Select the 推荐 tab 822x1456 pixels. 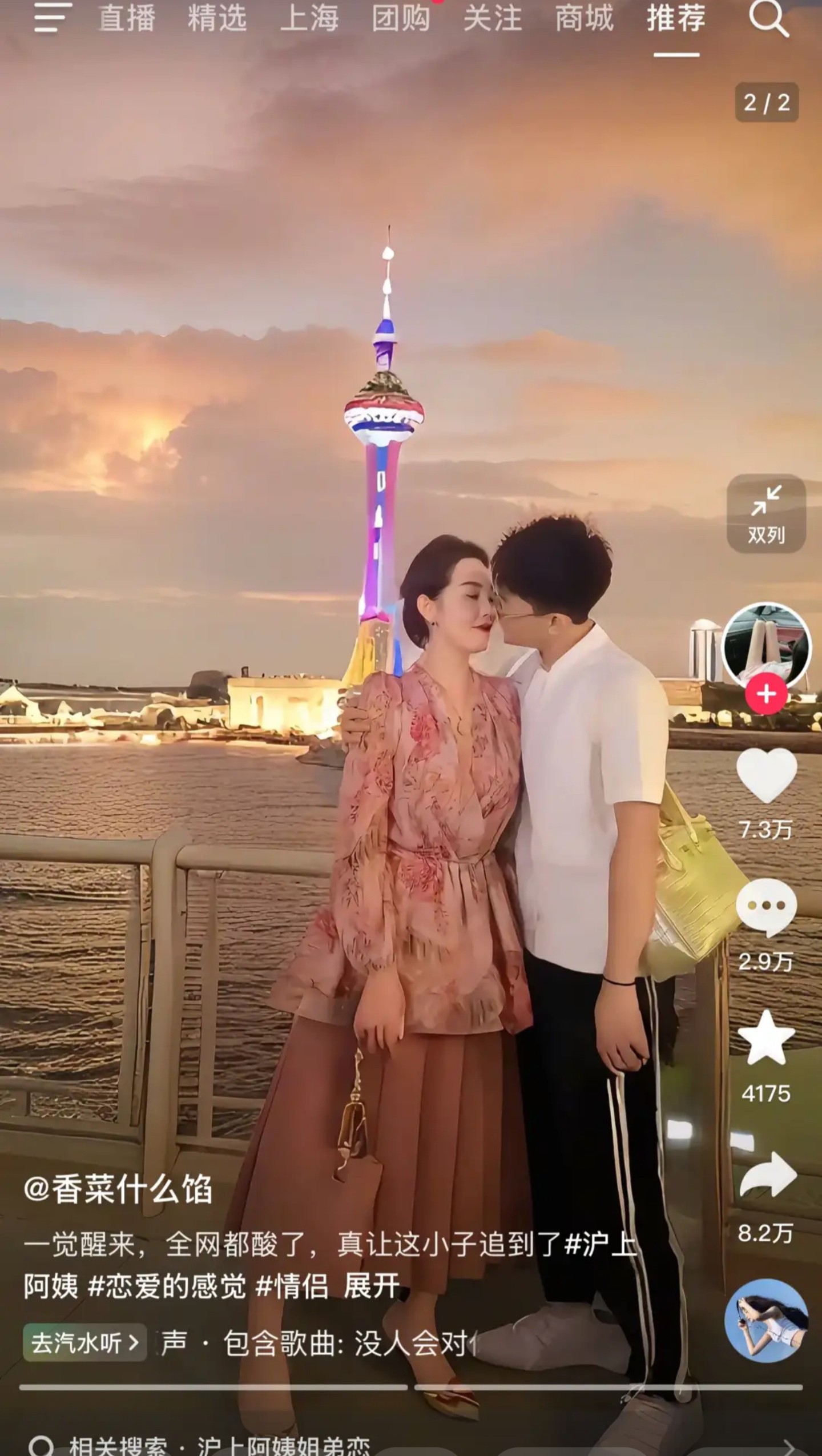pos(676,18)
